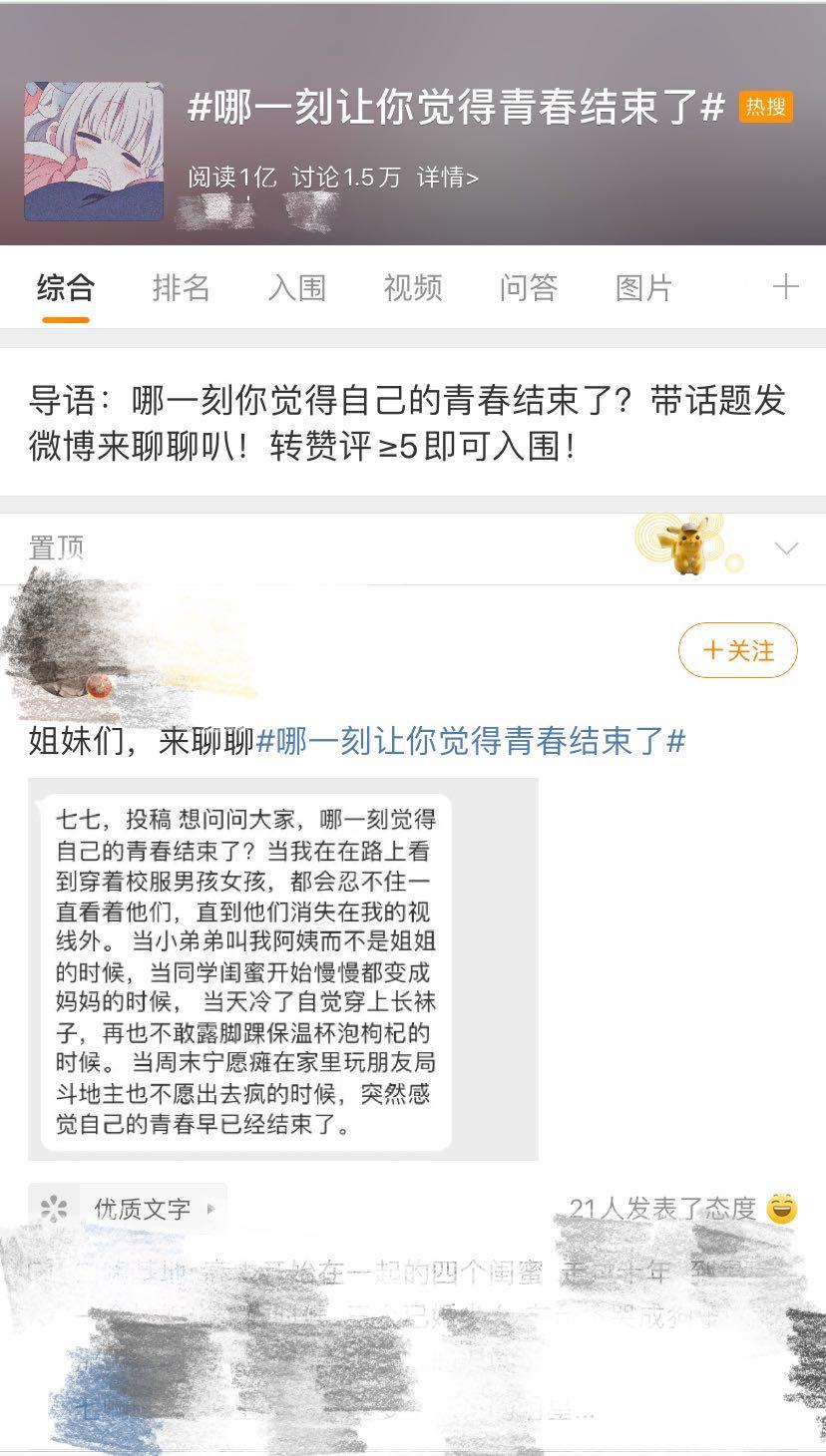Click the Pikachu decoration icon
This screenshot has height=1456, width=826.
point(687,547)
